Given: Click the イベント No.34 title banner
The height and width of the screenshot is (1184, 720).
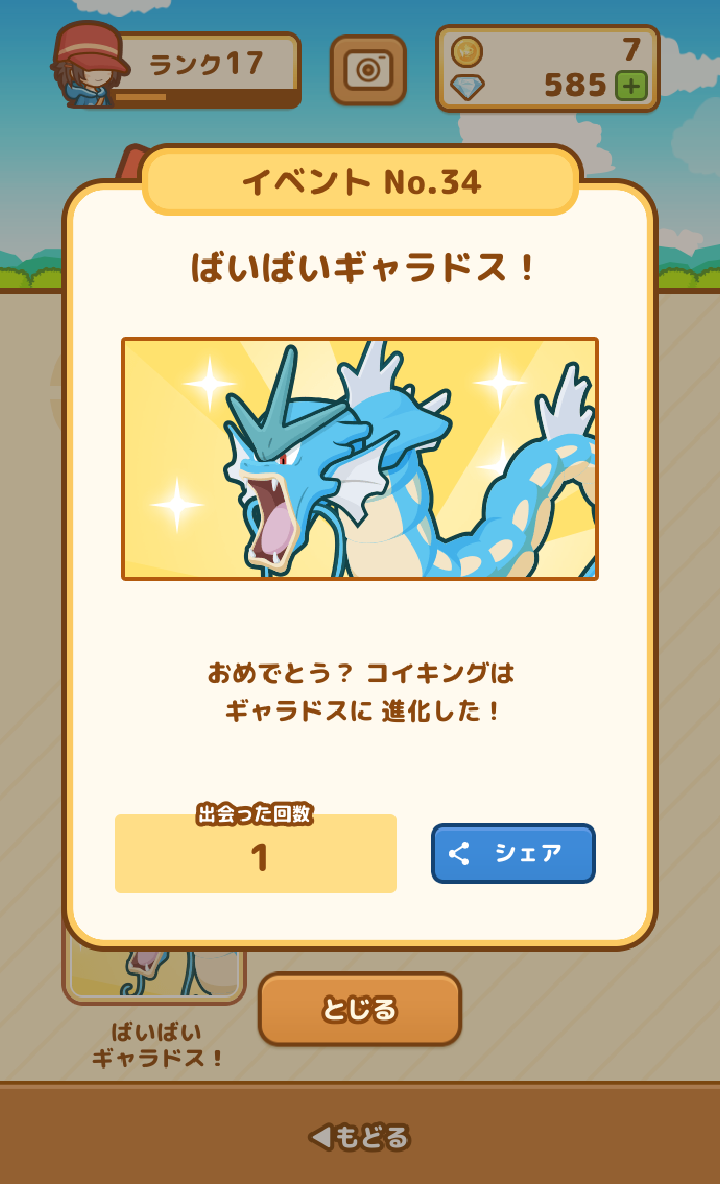Looking at the screenshot, I should tap(360, 182).
